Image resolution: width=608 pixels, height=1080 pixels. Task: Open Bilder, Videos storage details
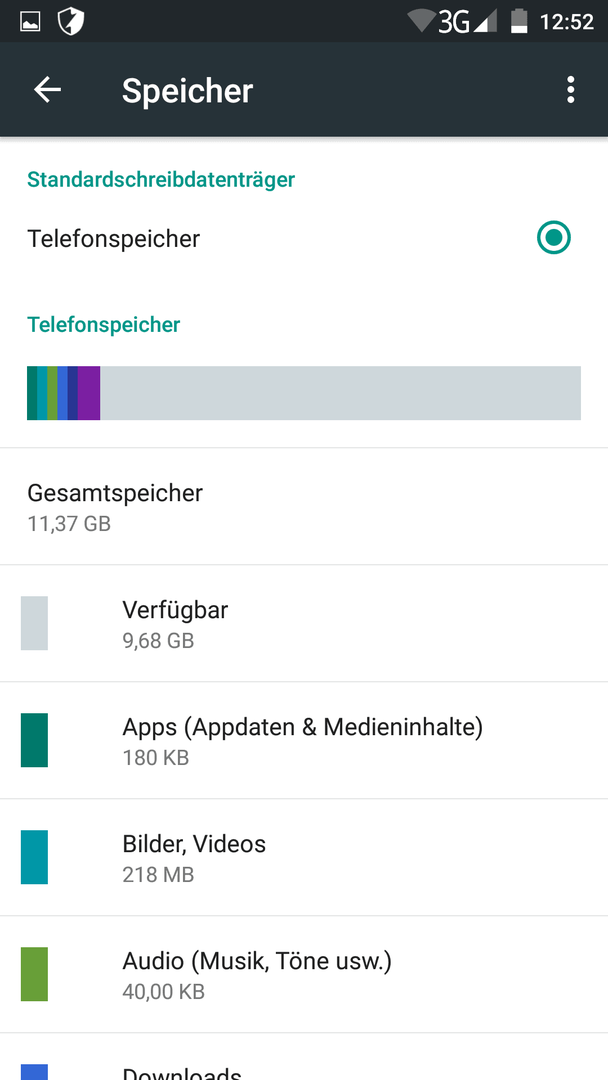(304, 858)
